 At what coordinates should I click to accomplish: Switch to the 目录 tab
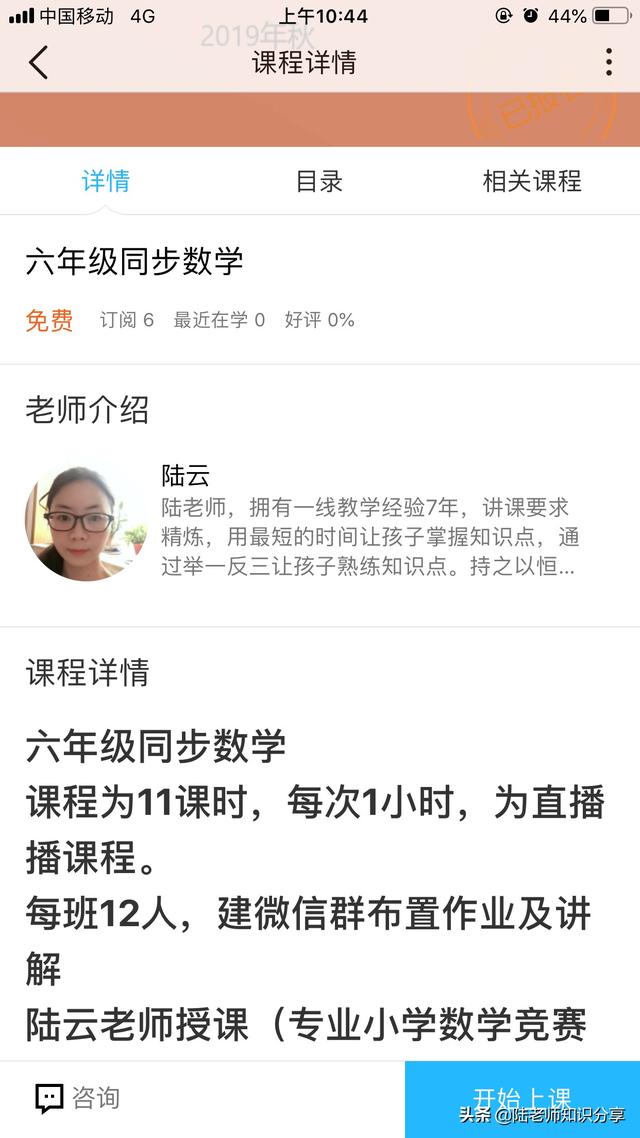pyautogui.click(x=319, y=181)
